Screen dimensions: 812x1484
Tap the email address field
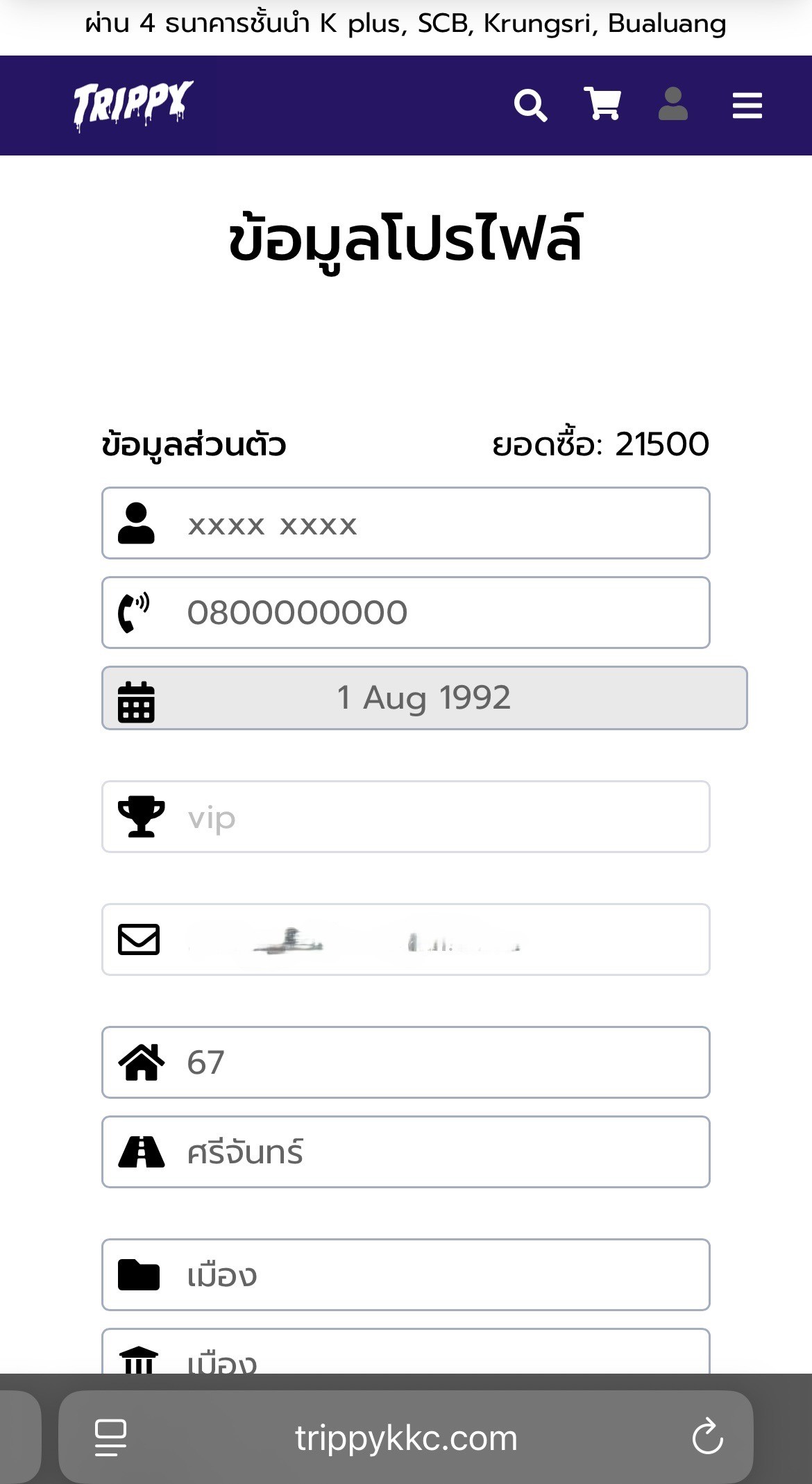(406, 940)
